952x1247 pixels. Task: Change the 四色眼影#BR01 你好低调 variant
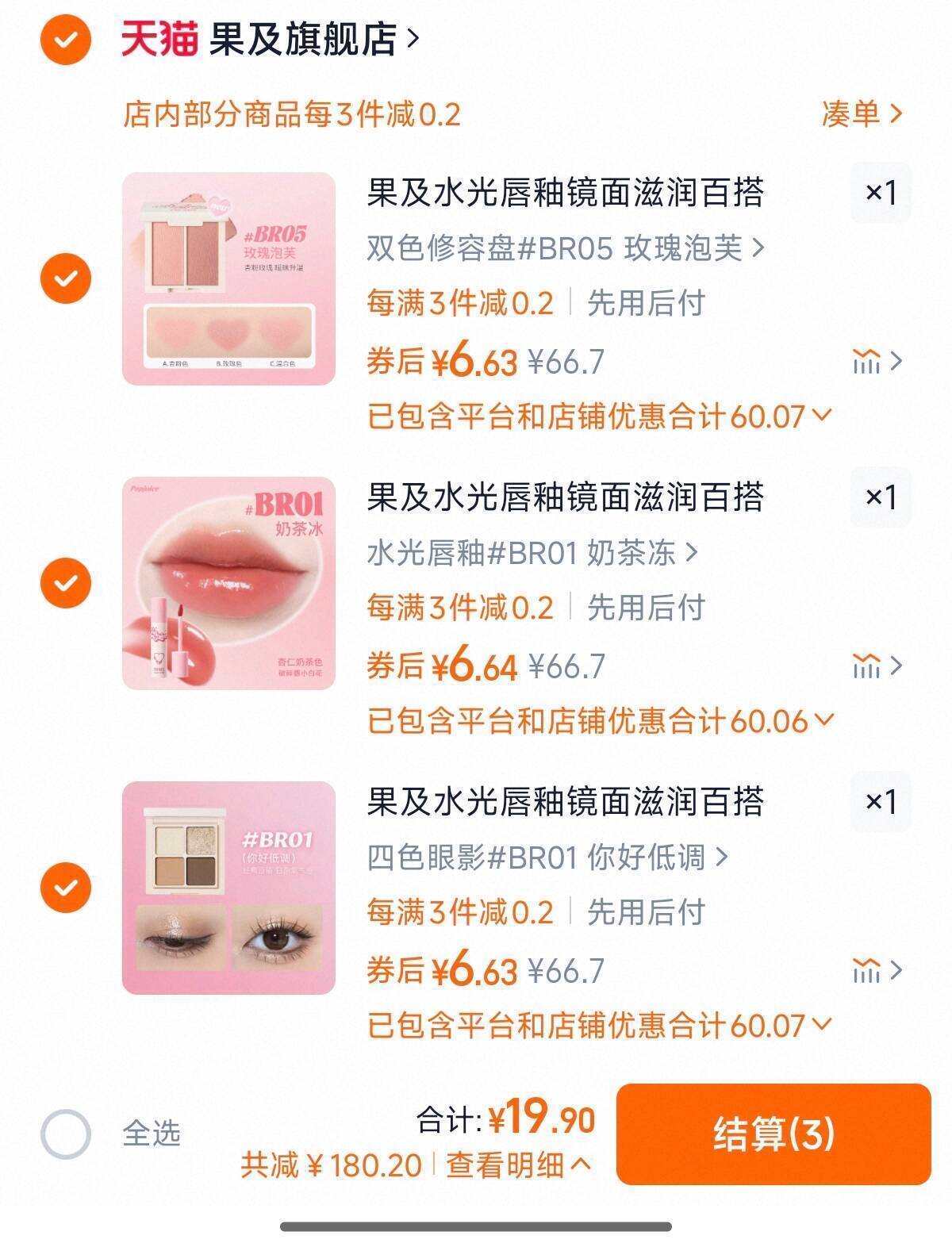(x=547, y=857)
